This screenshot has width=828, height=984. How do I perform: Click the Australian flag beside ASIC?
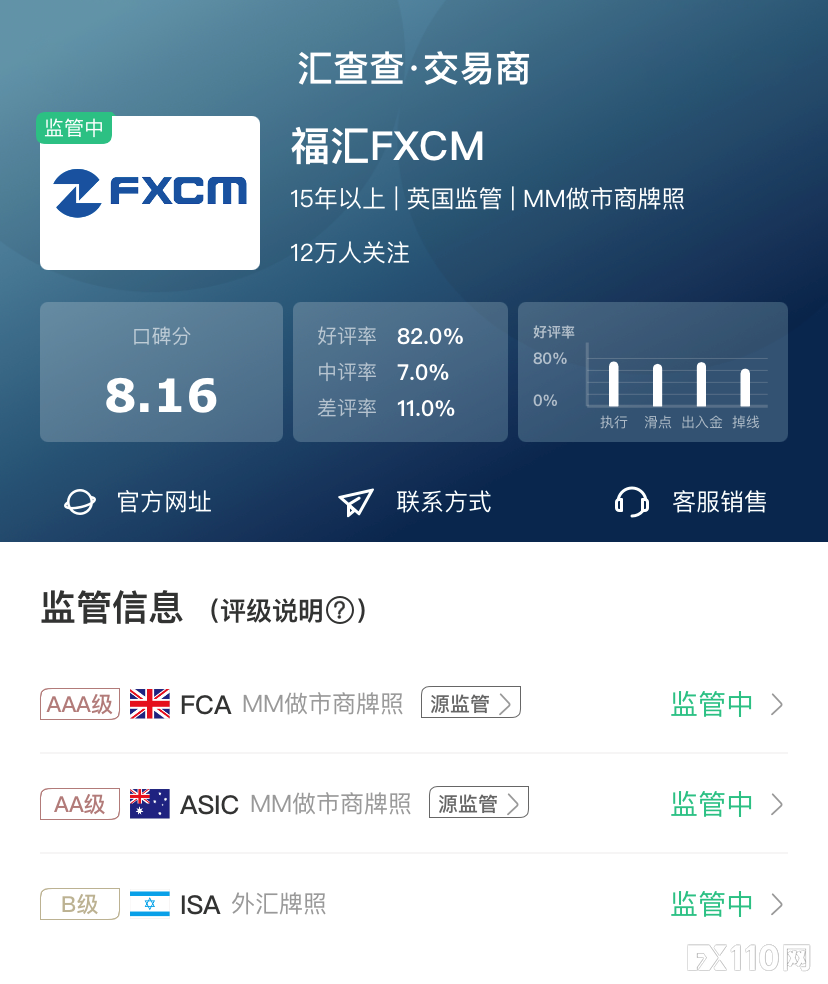pyautogui.click(x=150, y=803)
